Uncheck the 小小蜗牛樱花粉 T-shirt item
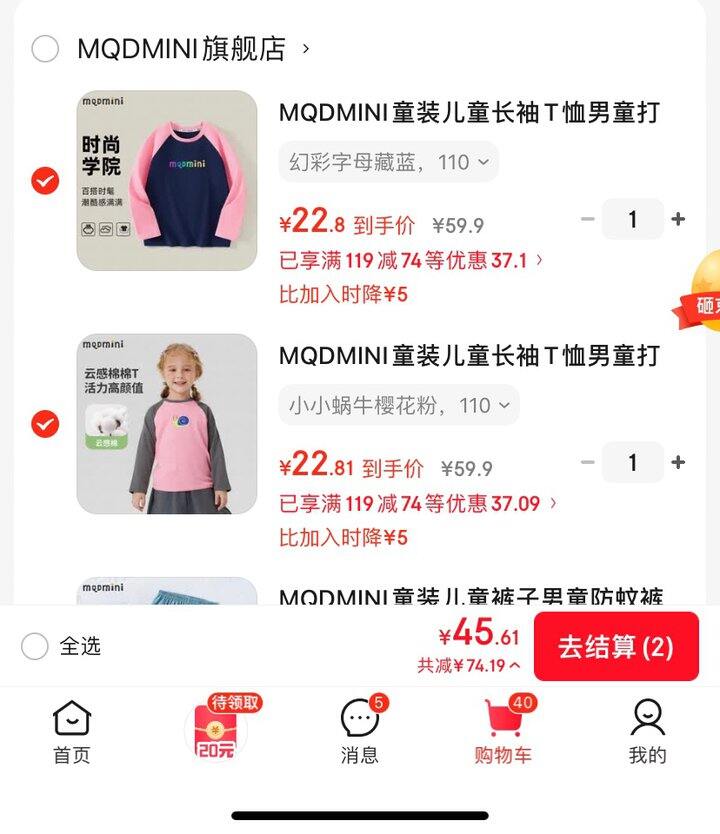The height and width of the screenshot is (834, 720). [45, 424]
